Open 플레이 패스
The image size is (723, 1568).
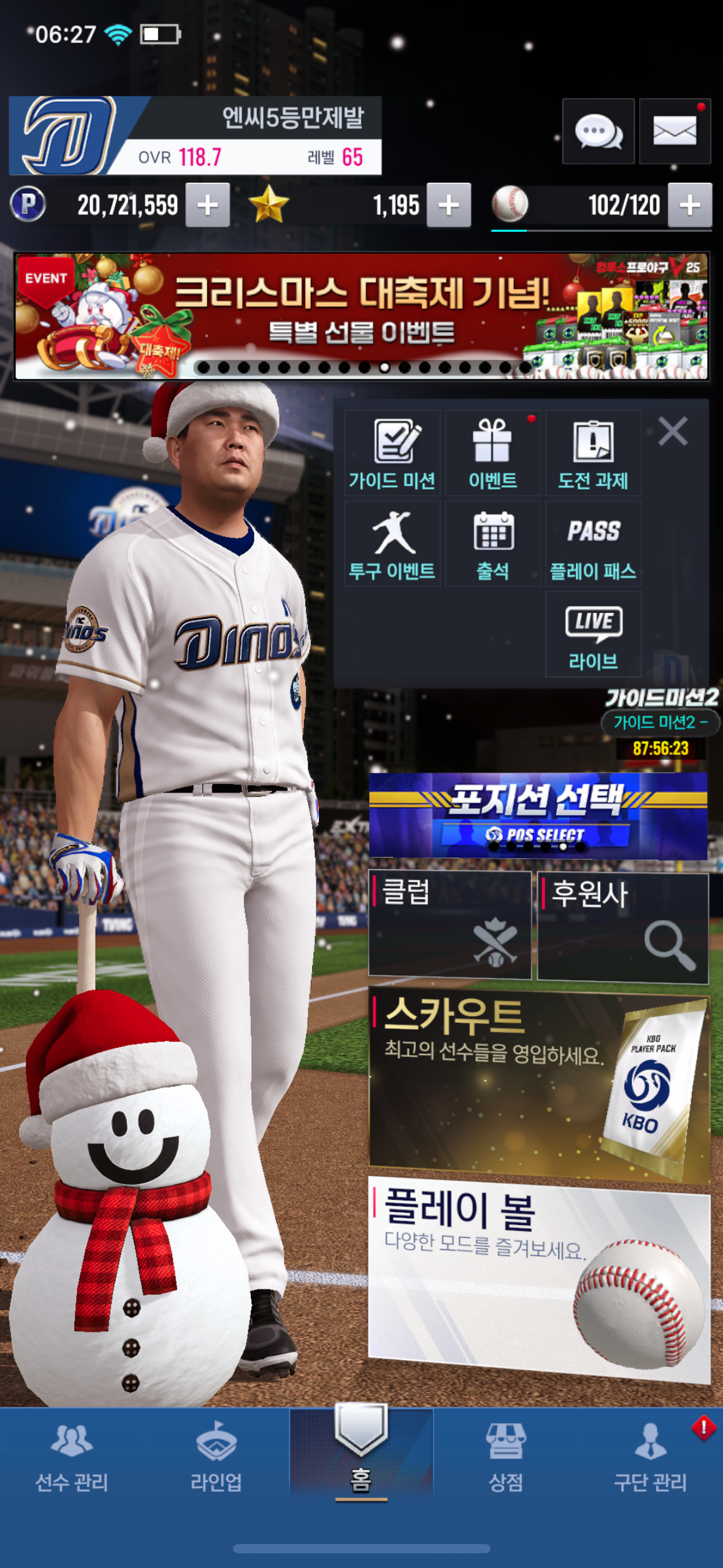coord(593,544)
